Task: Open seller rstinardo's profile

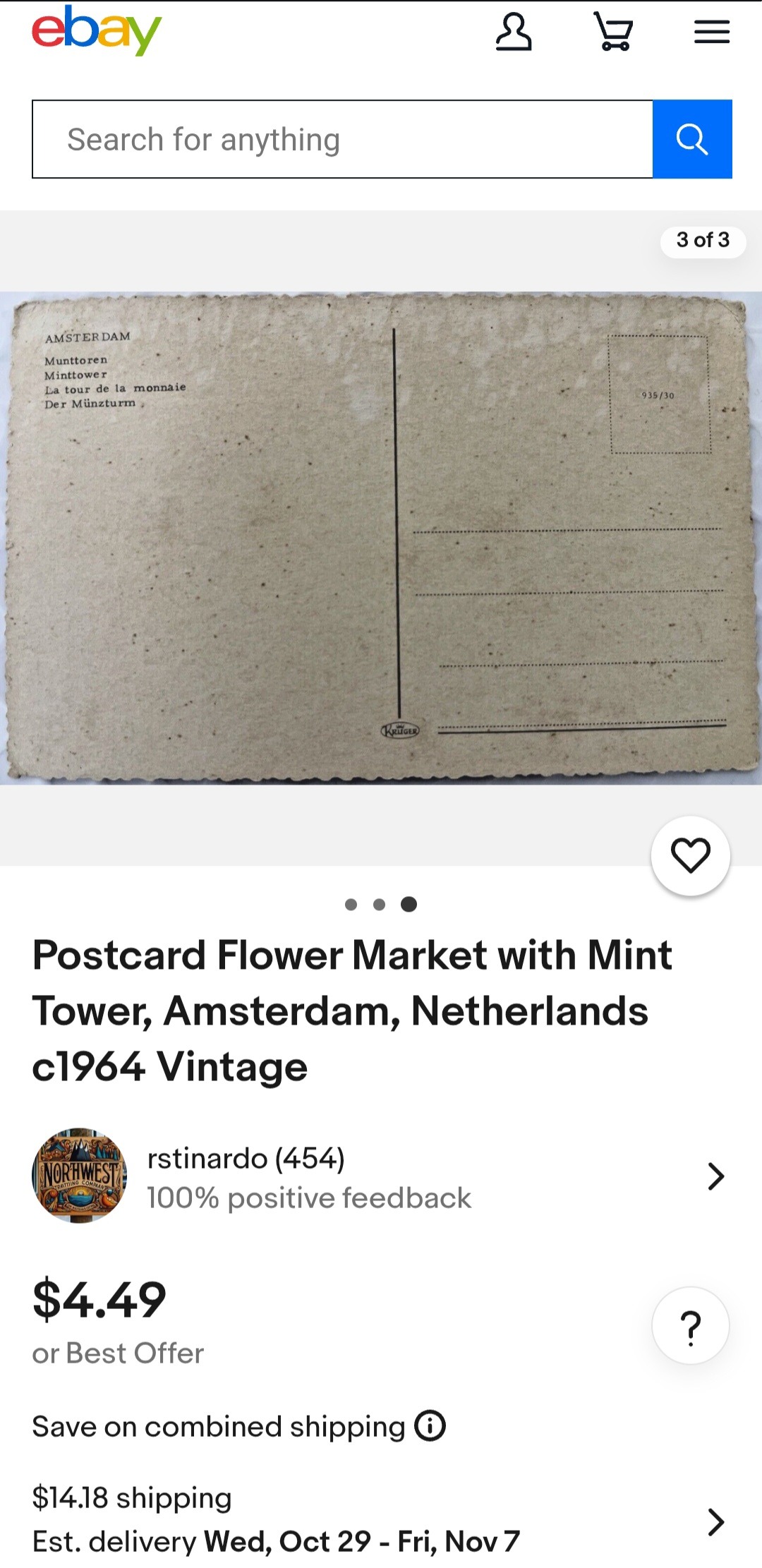Action: tap(380, 1176)
